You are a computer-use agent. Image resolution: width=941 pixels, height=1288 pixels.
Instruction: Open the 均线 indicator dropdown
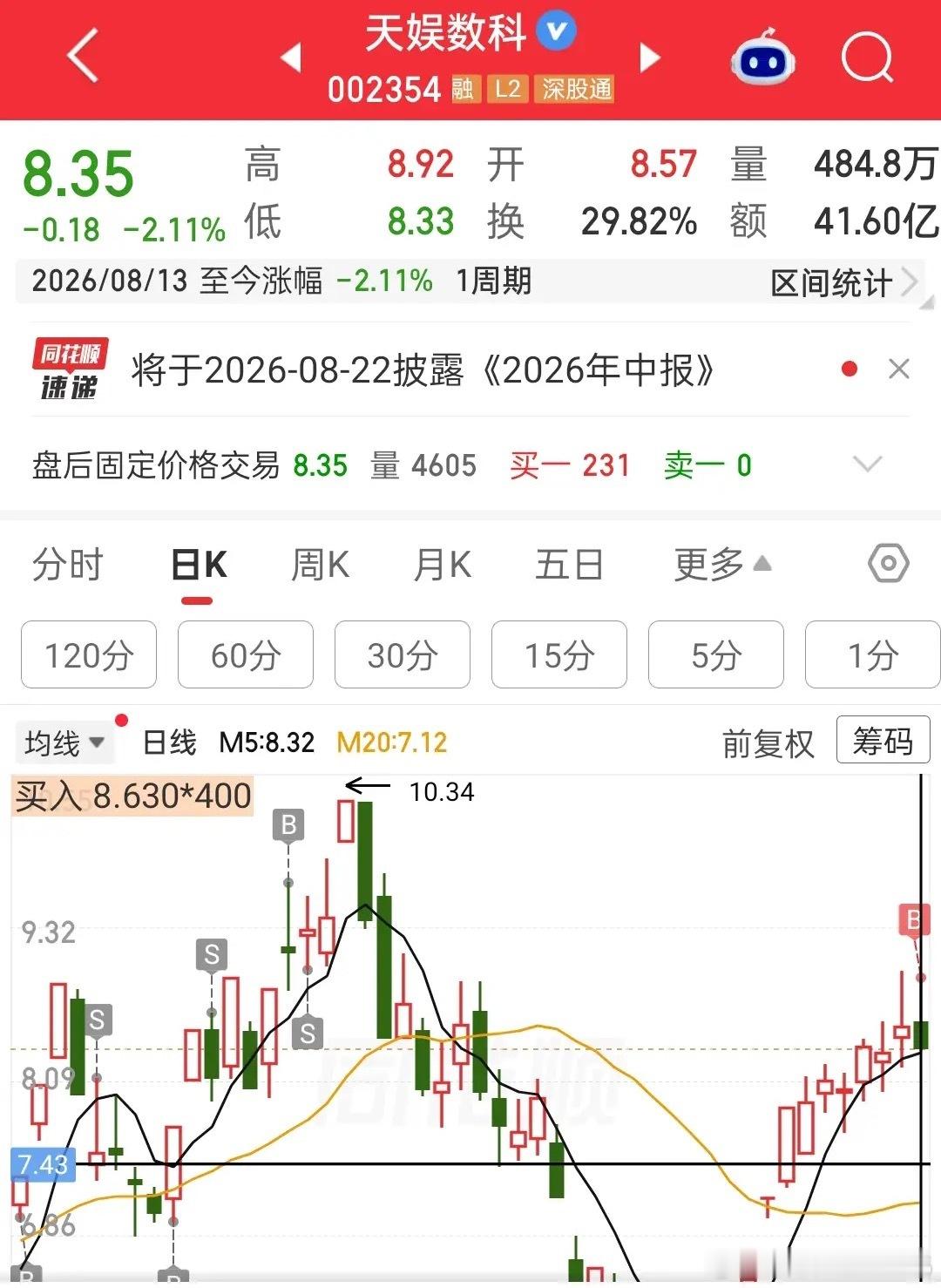(64, 743)
